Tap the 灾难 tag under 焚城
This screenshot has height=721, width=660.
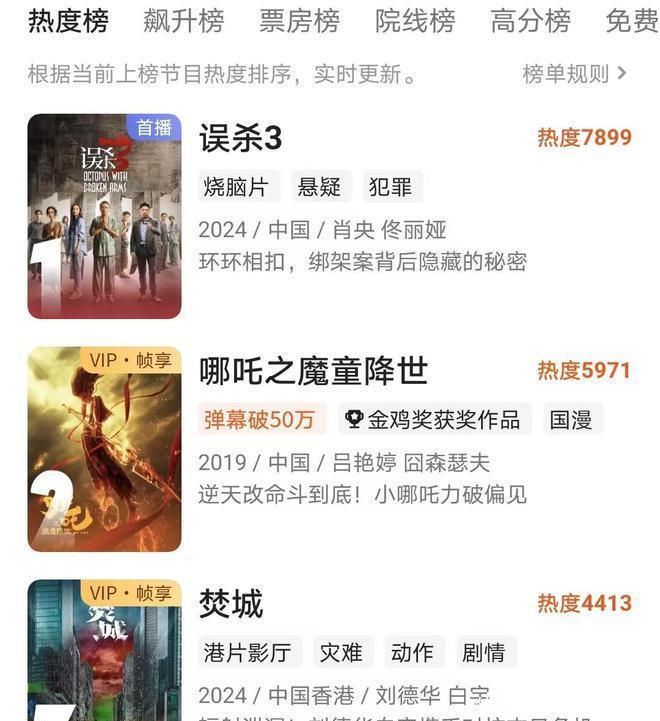point(341,653)
